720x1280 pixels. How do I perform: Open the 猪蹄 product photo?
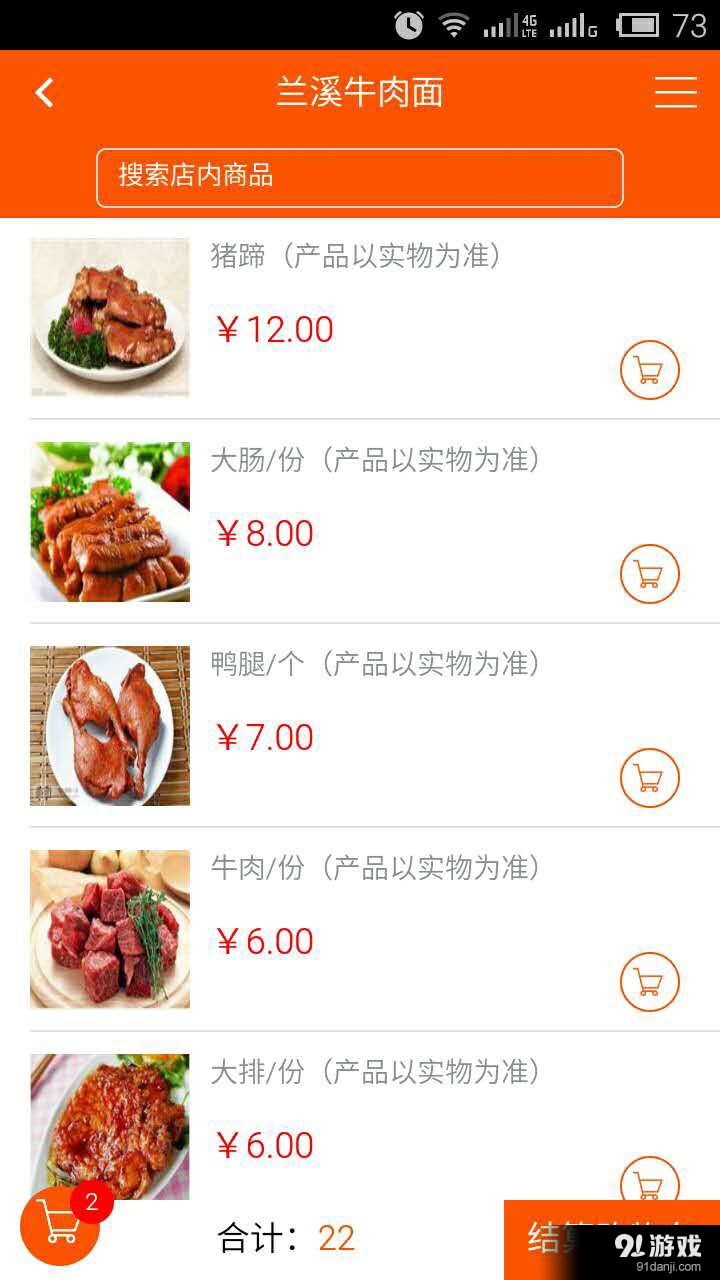point(110,318)
